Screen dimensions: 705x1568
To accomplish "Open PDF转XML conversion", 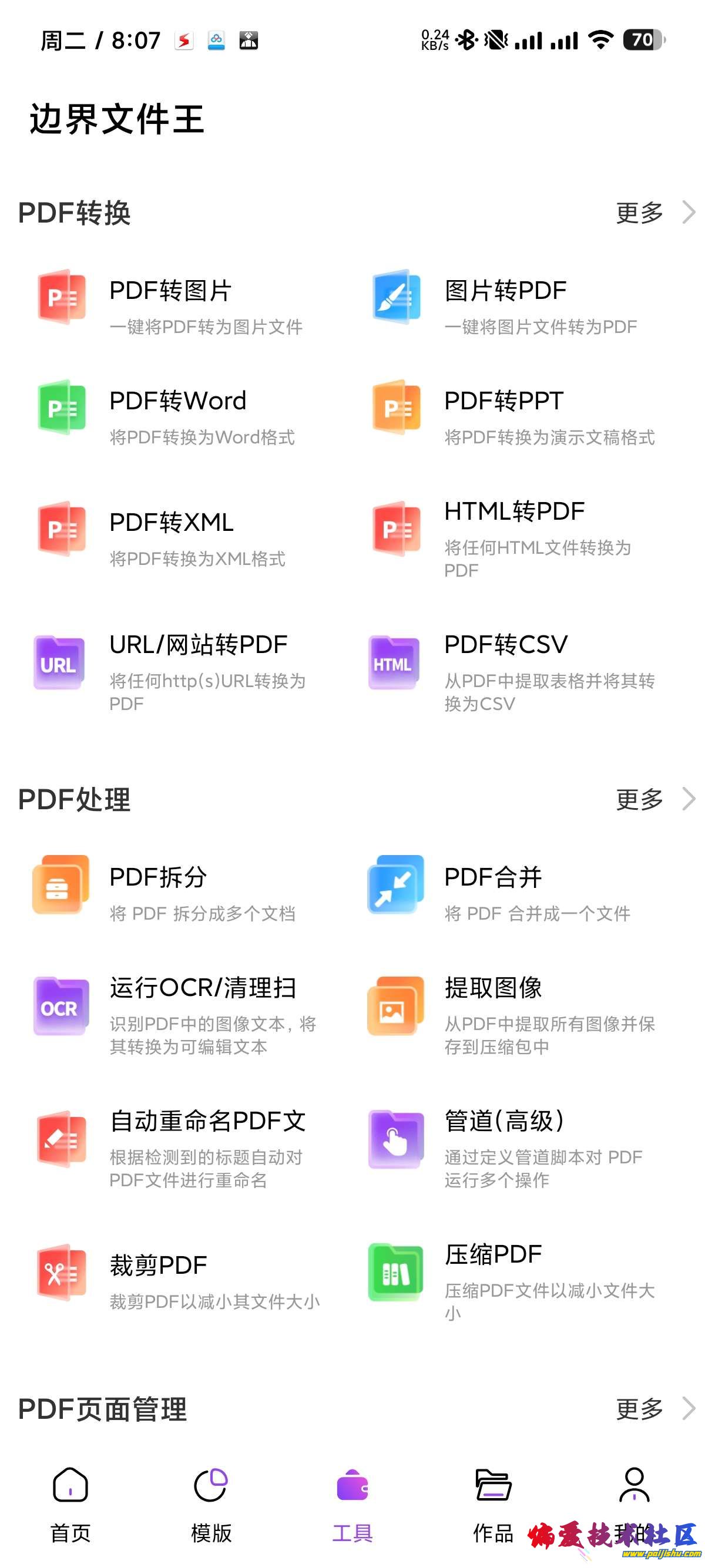I will coord(170,535).
